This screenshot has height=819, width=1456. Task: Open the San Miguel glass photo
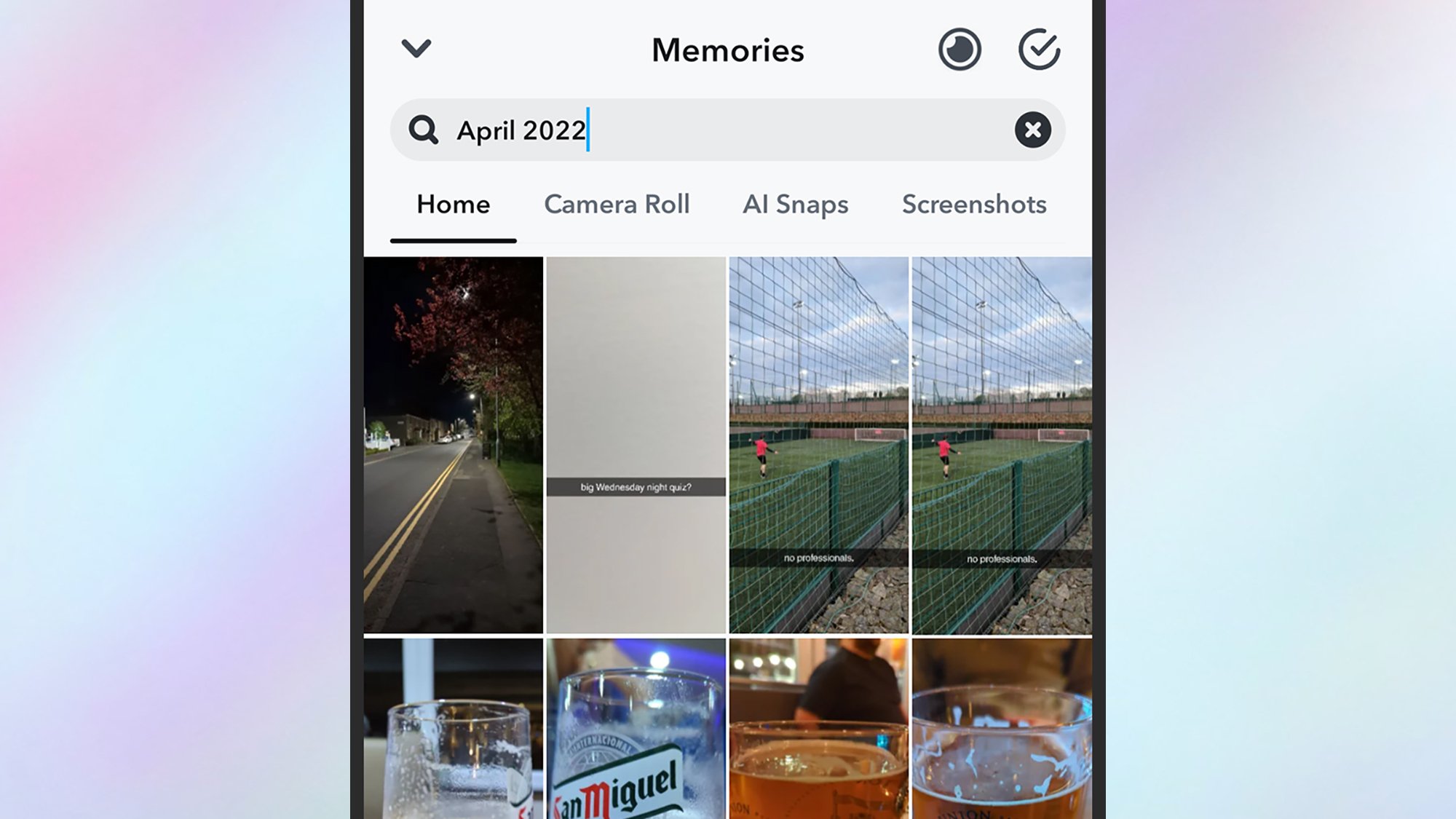pos(636,728)
